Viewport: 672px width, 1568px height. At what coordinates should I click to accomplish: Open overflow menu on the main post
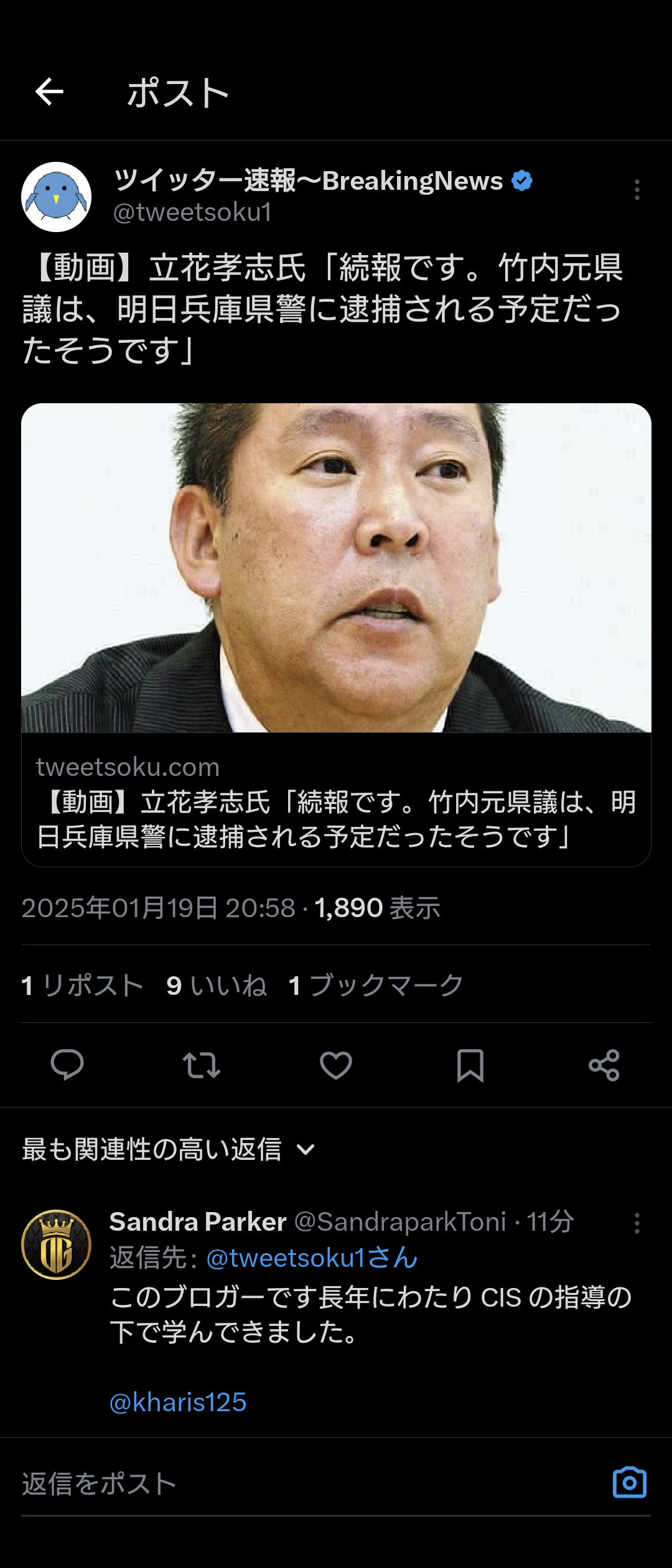[x=637, y=190]
